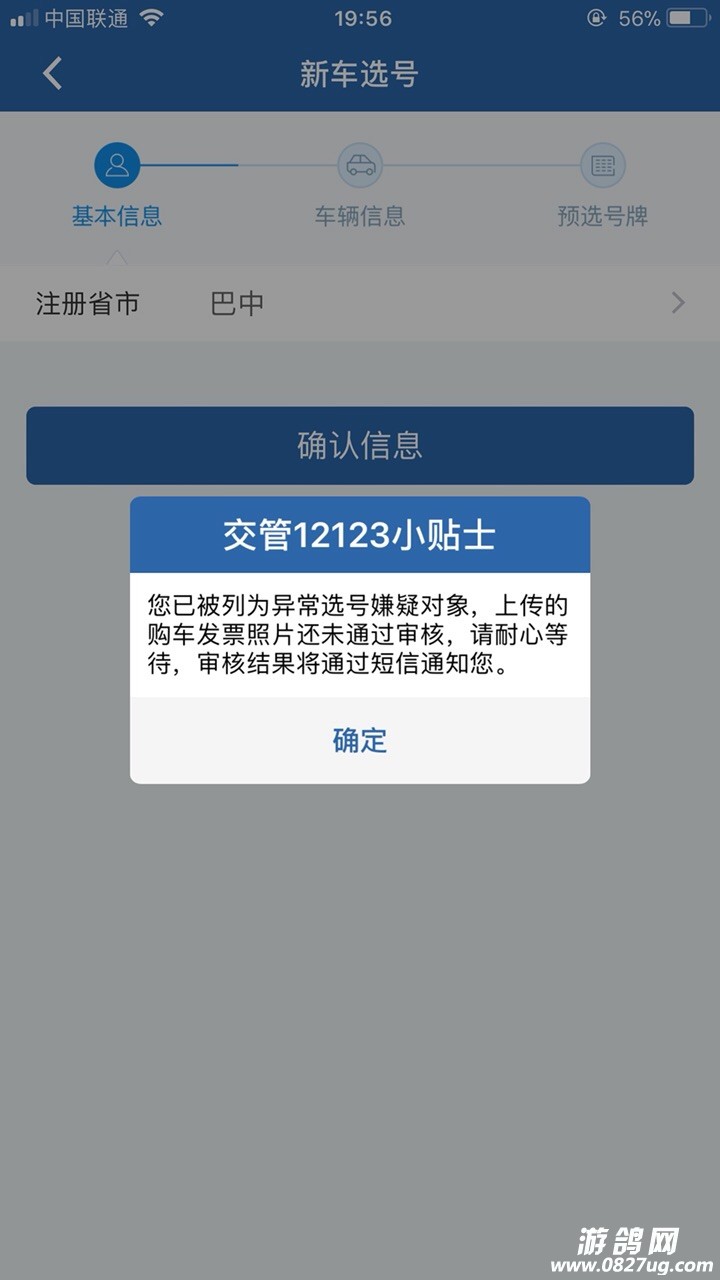The image size is (720, 1280).
Task: Tap the 确认信息 button
Action: [359, 446]
